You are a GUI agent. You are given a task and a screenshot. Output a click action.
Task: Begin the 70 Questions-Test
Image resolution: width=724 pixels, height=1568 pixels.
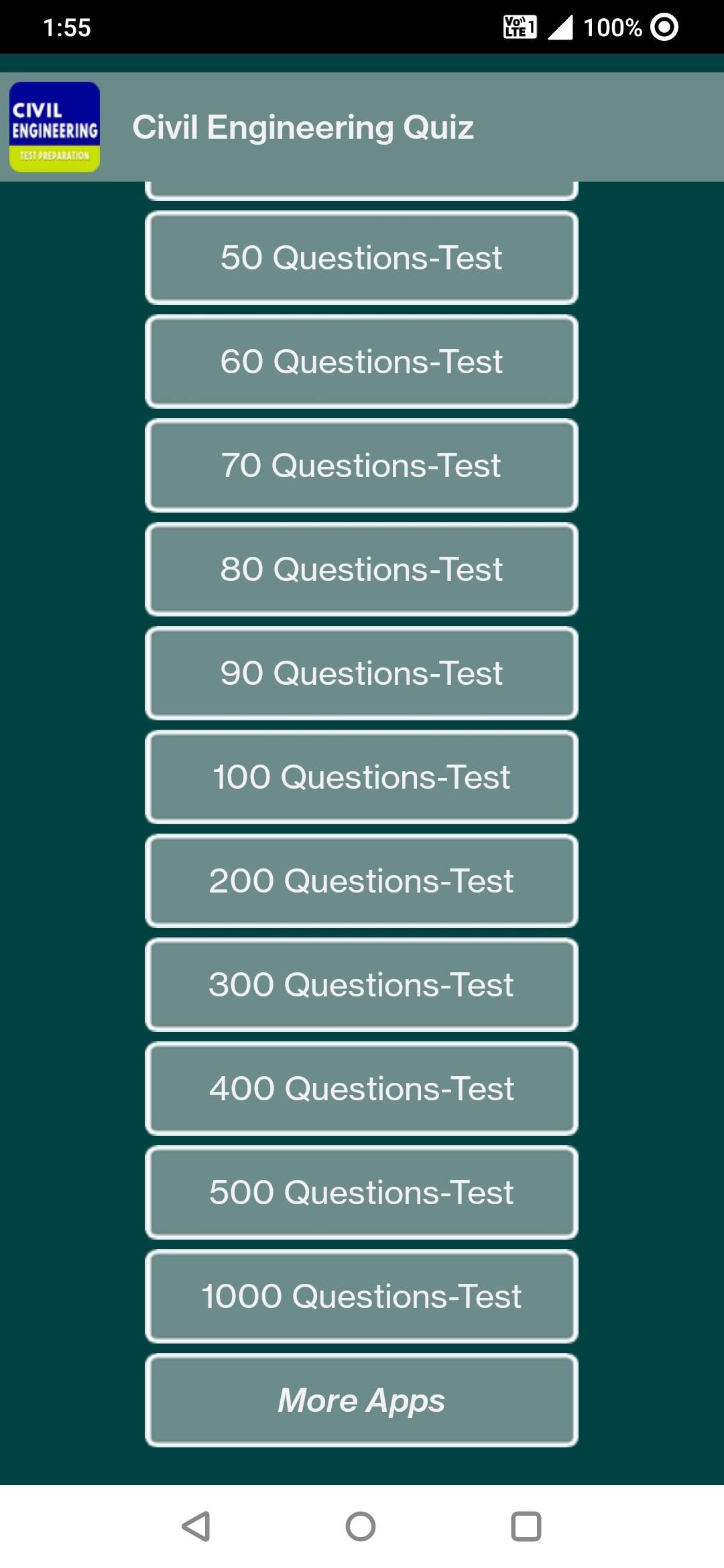click(x=361, y=466)
